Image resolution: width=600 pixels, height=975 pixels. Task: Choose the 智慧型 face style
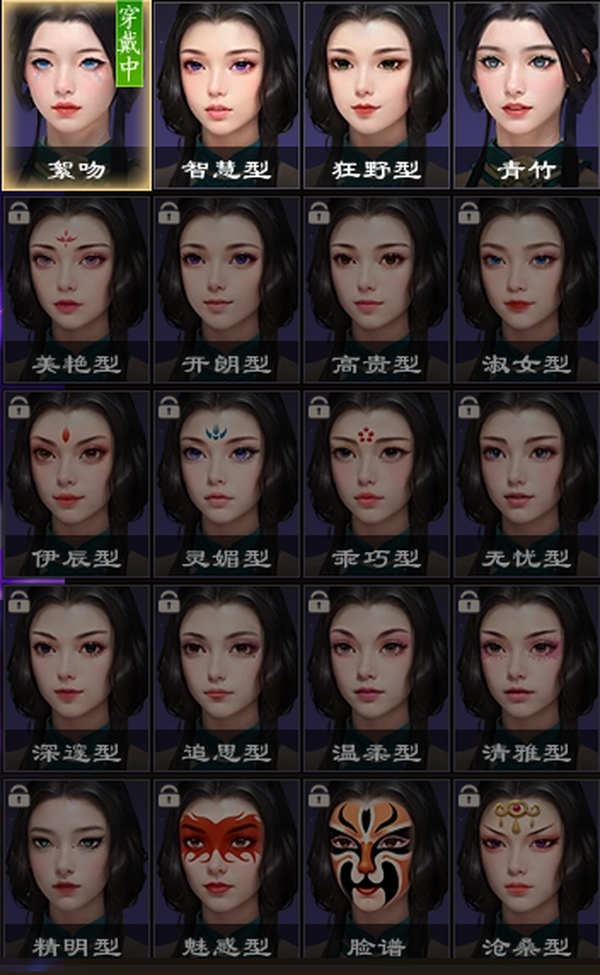pyautogui.click(x=226, y=95)
